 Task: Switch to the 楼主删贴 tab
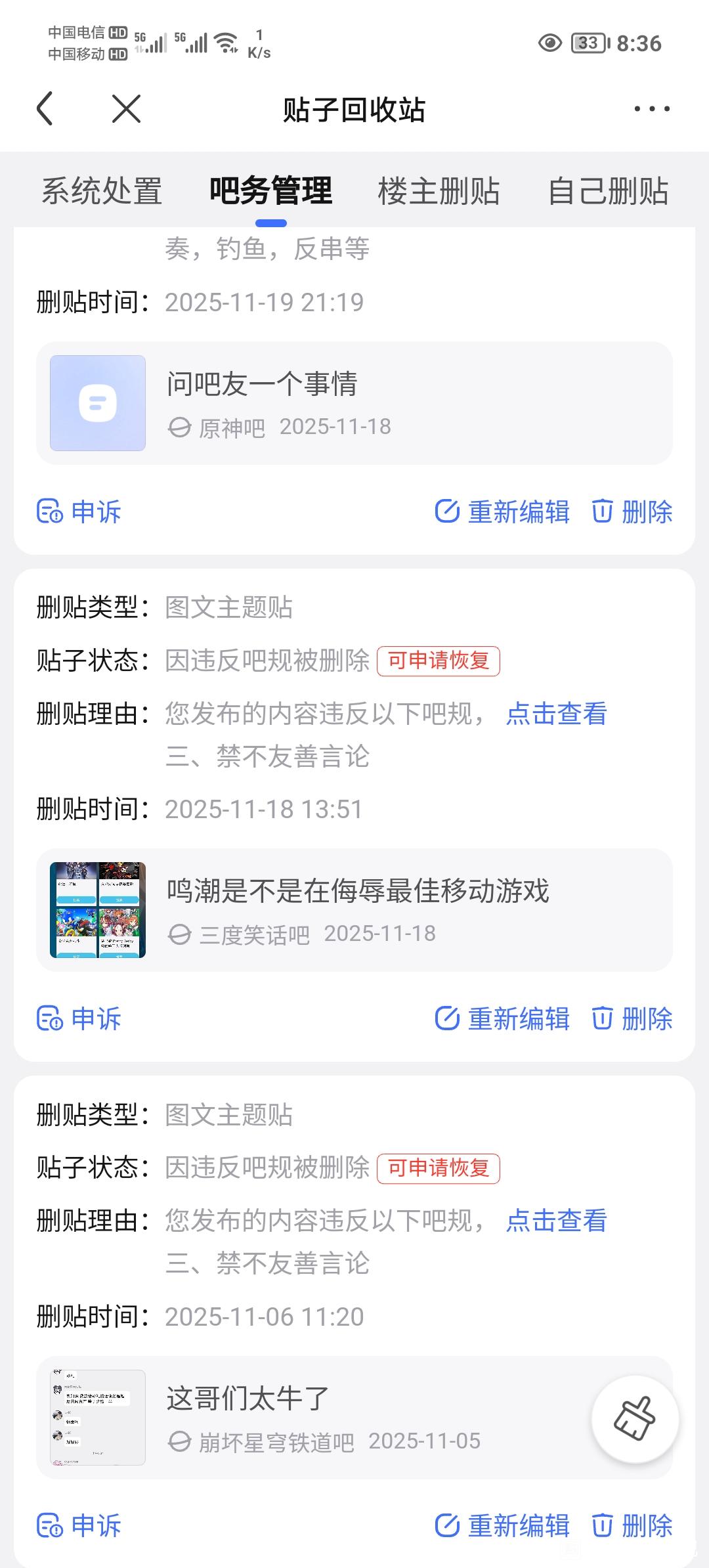[439, 192]
